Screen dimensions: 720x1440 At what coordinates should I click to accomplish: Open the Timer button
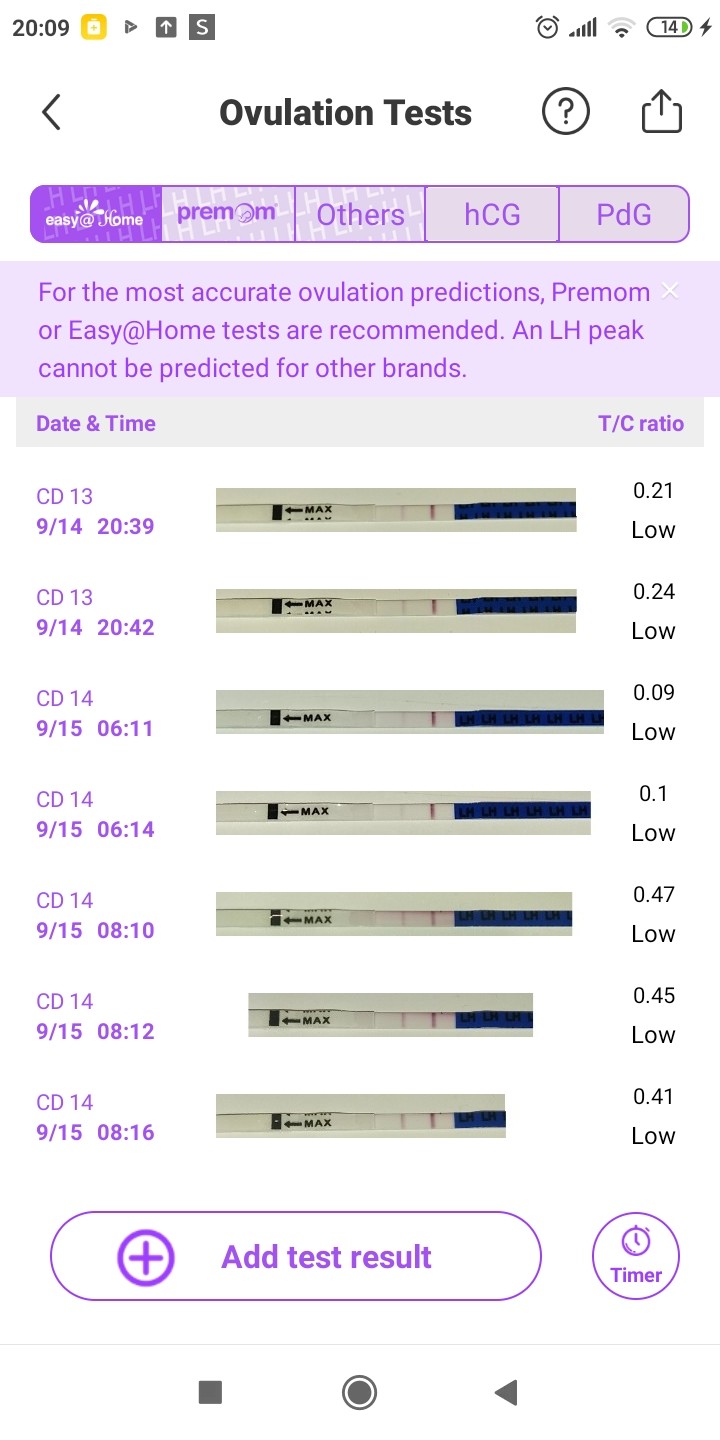636,1256
